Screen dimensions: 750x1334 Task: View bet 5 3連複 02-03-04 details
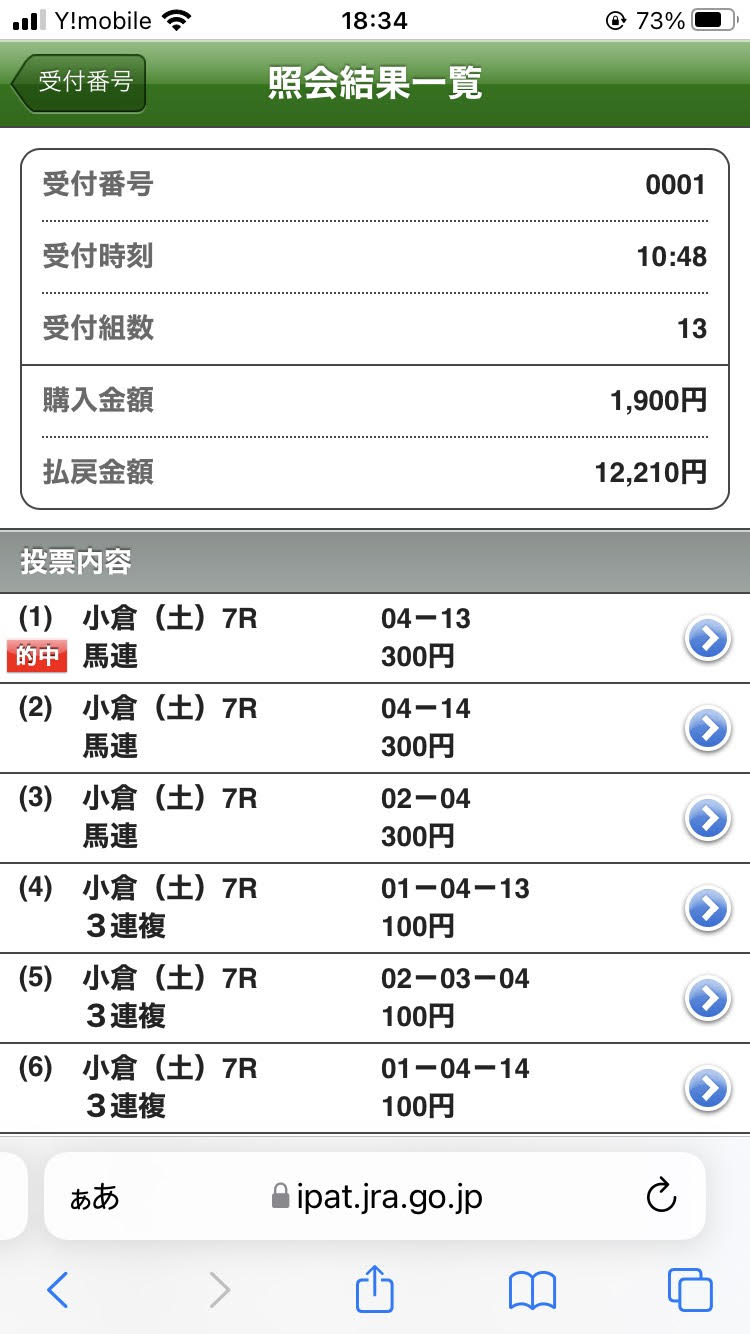click(708, 998)
